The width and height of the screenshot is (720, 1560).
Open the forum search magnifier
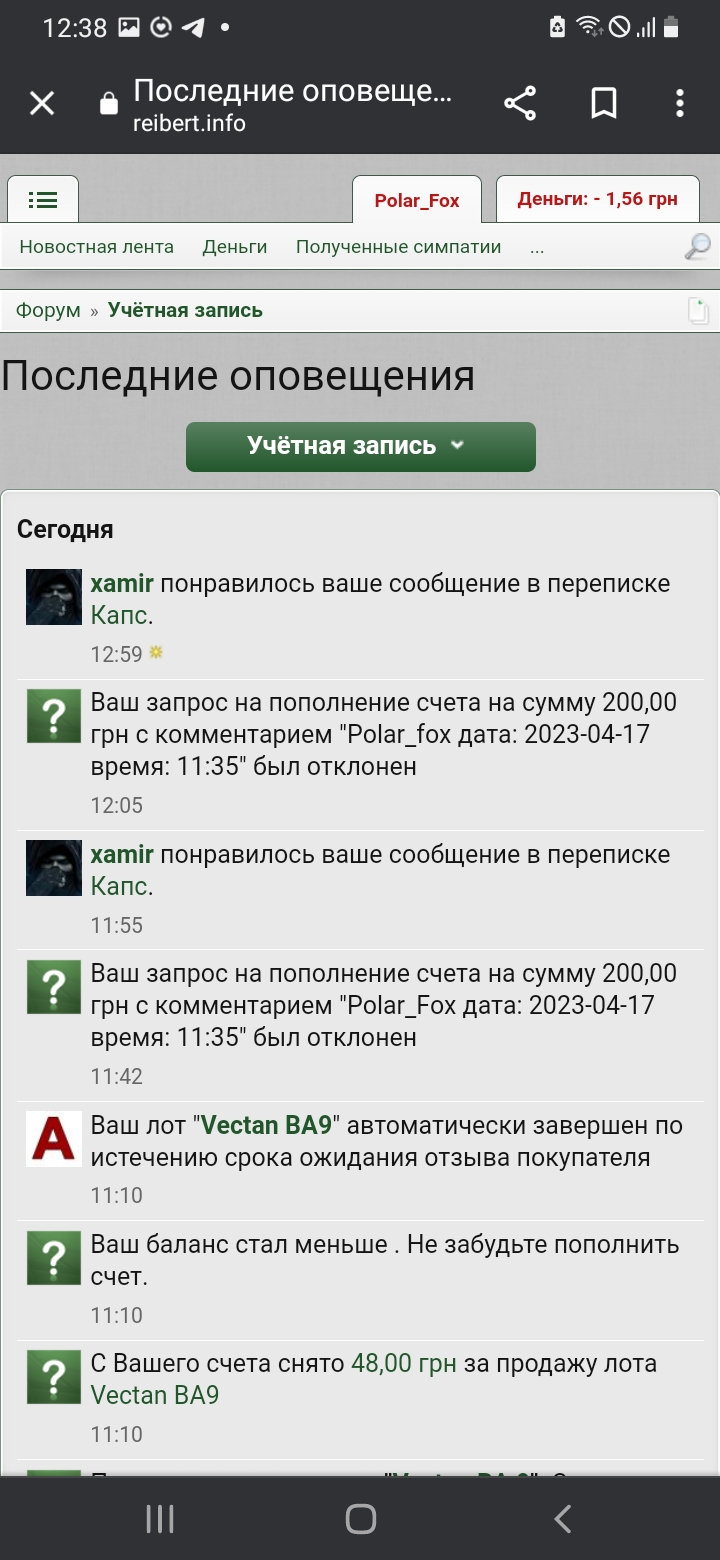click(697, 246)
